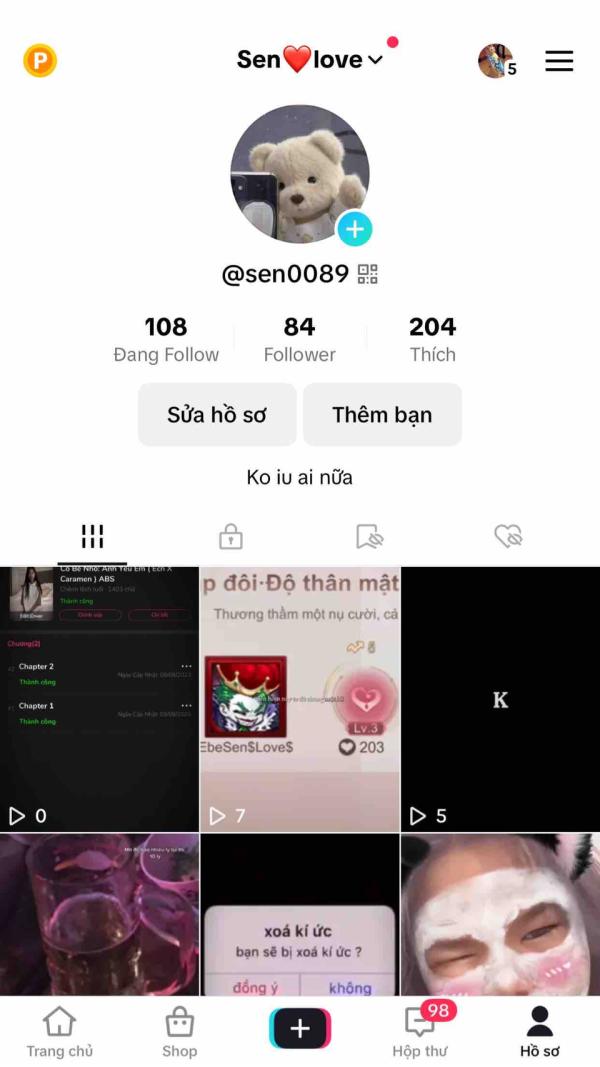Switch to the private videos lock tab
Viewport: 600px width, 1067px height.
point(231,536)
